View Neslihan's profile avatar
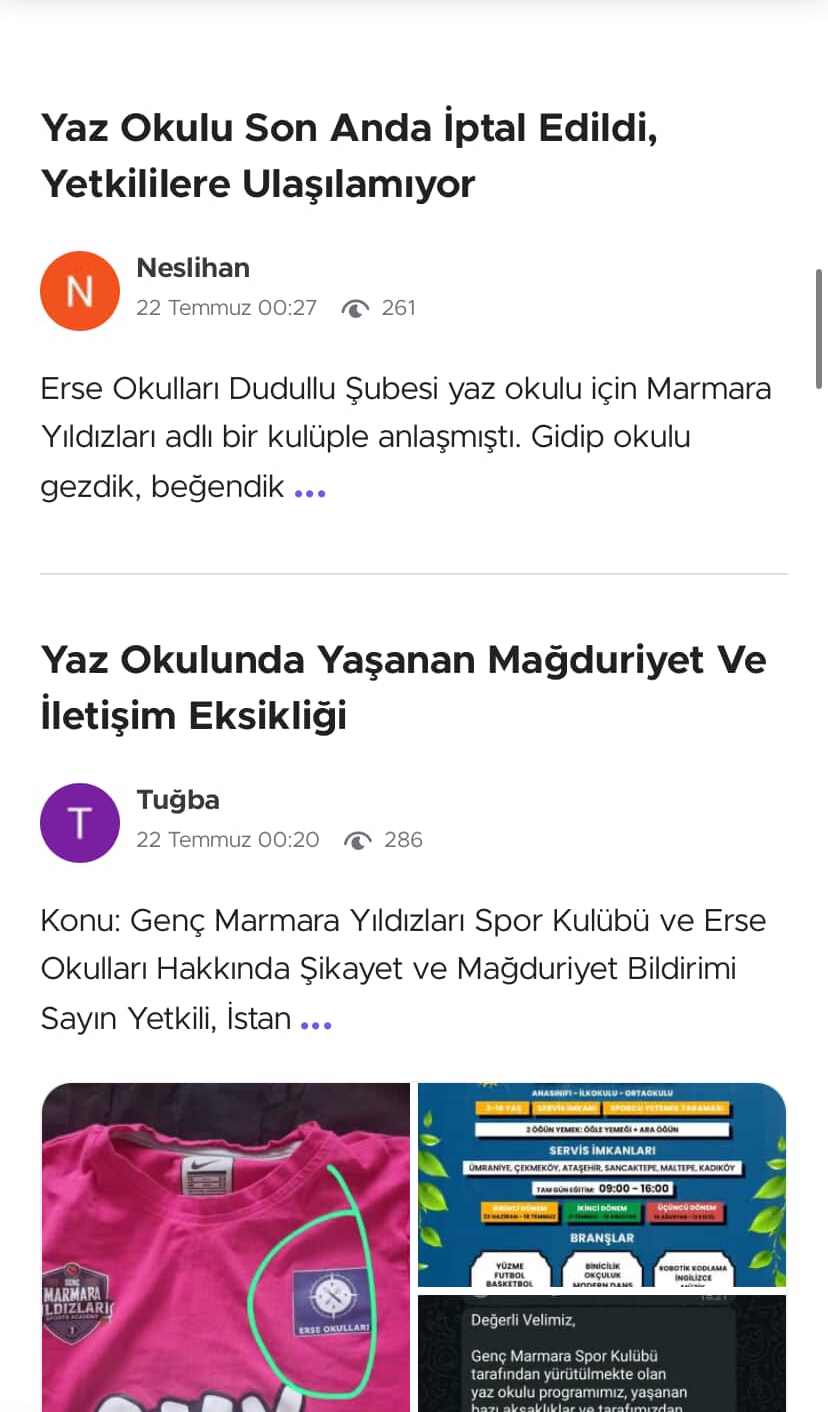The image size is (828, 1412). pos(80,291)
